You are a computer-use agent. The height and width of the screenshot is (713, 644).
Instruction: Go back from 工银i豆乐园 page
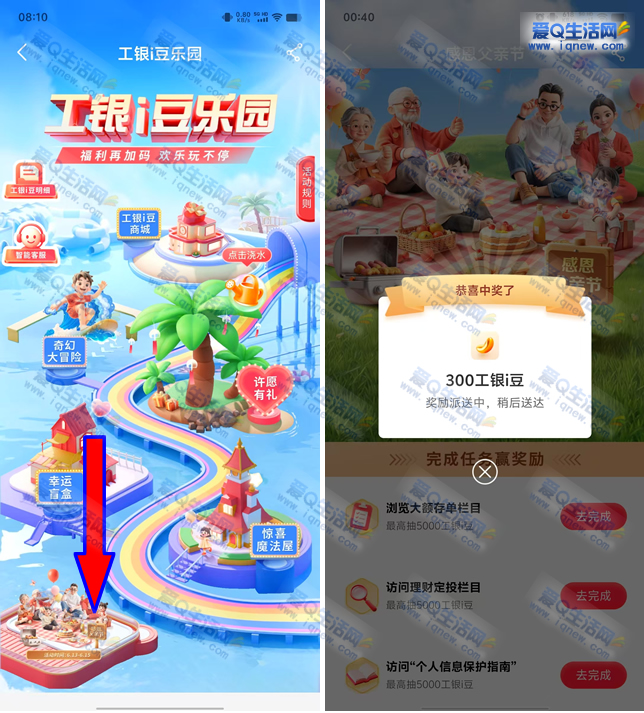tap(22, 53)
